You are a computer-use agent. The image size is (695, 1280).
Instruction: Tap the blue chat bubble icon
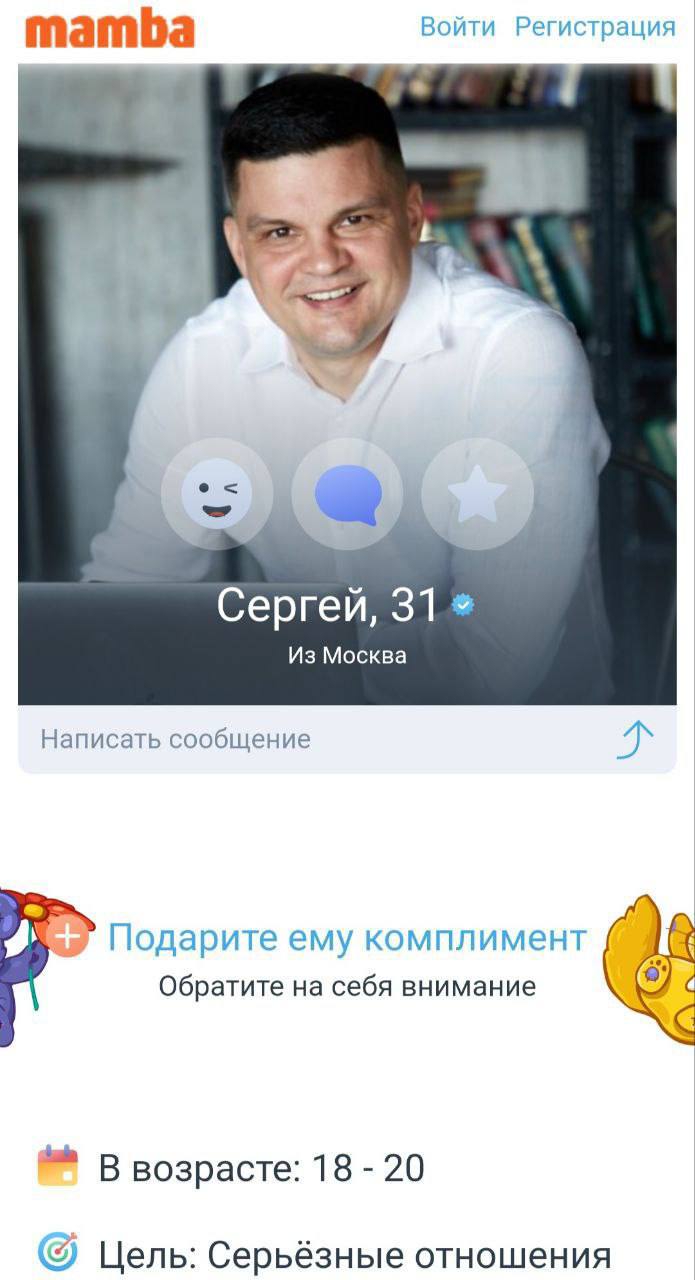pos(347,494)
